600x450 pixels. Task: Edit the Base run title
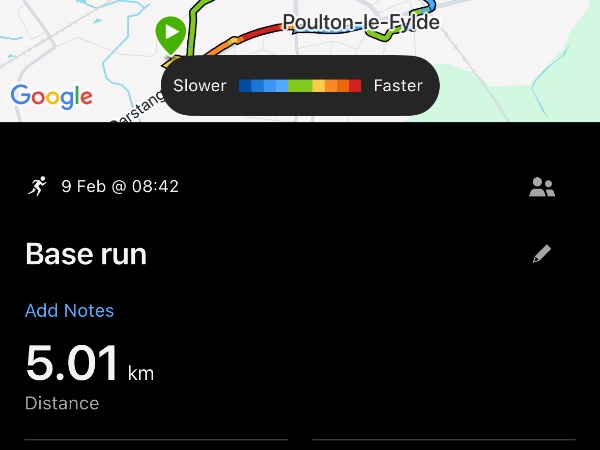click(x=541, y=254)
